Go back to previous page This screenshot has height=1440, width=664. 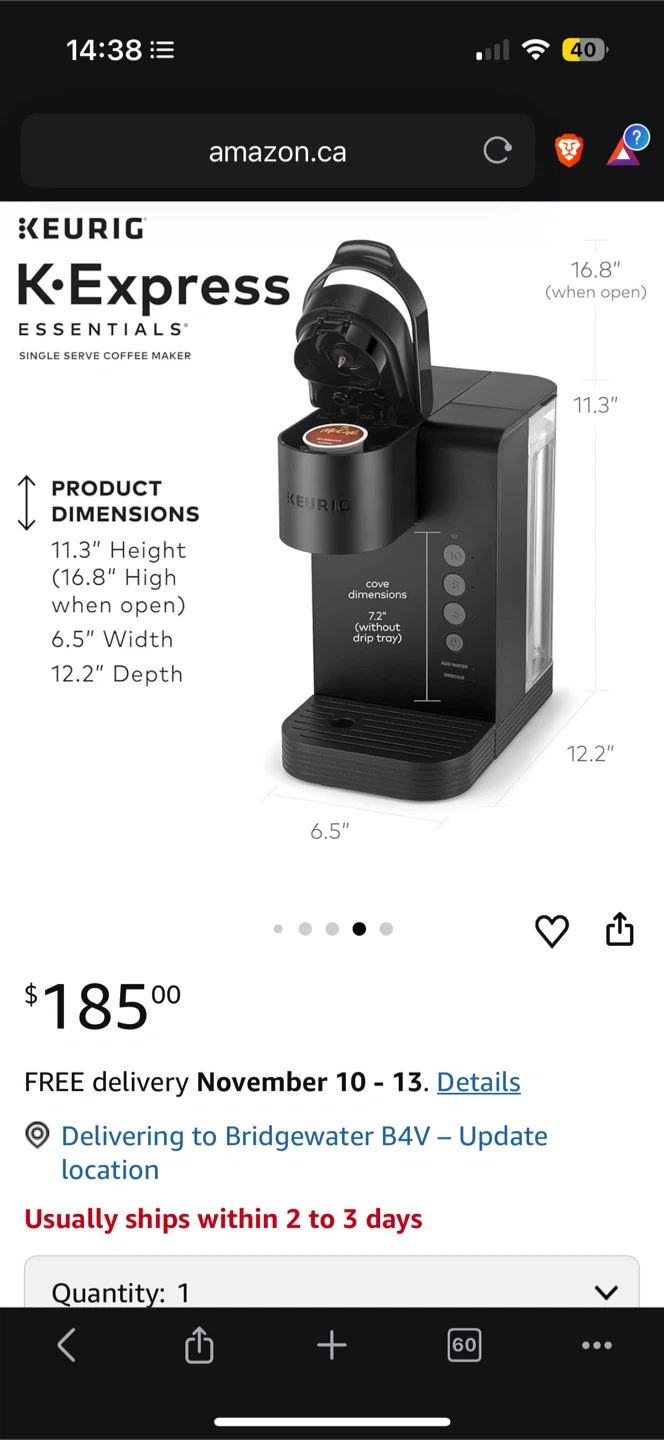[x=67, y=1345]
